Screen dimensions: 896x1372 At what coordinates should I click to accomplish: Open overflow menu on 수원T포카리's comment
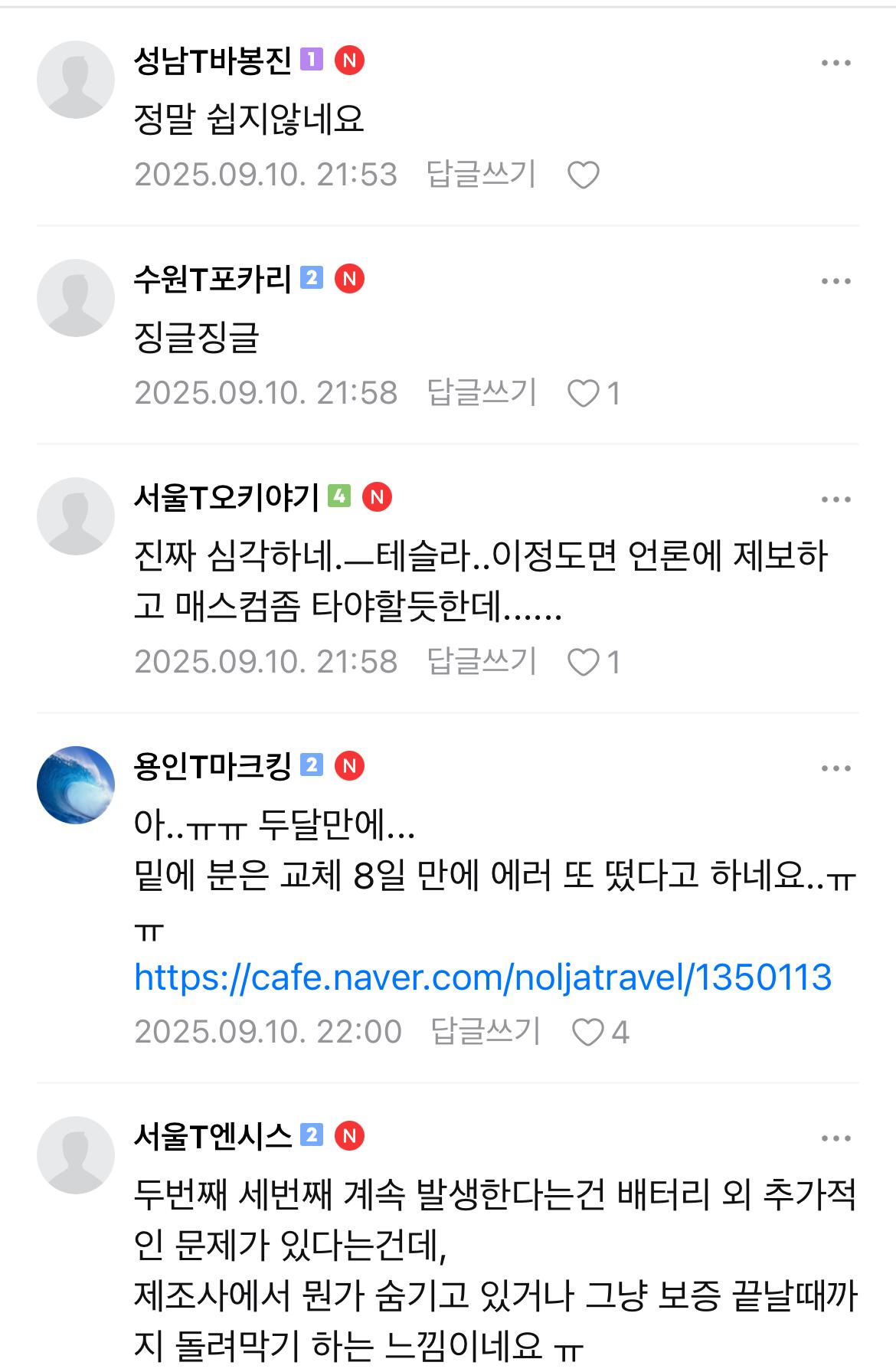click(836, 282)
